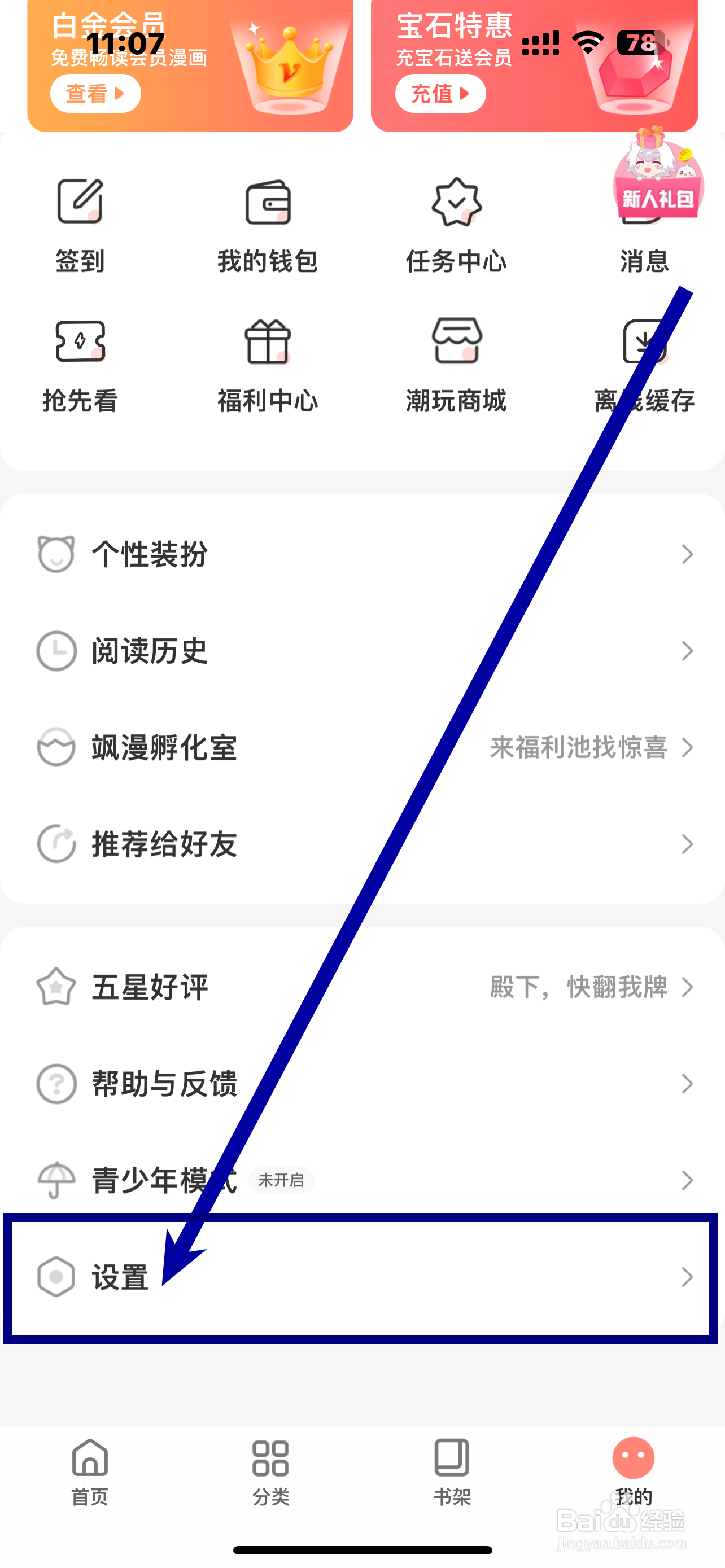Expand the 阅读历史 reading history chevron
This screenshot has height=1568, width=725.
coord(687,651)
